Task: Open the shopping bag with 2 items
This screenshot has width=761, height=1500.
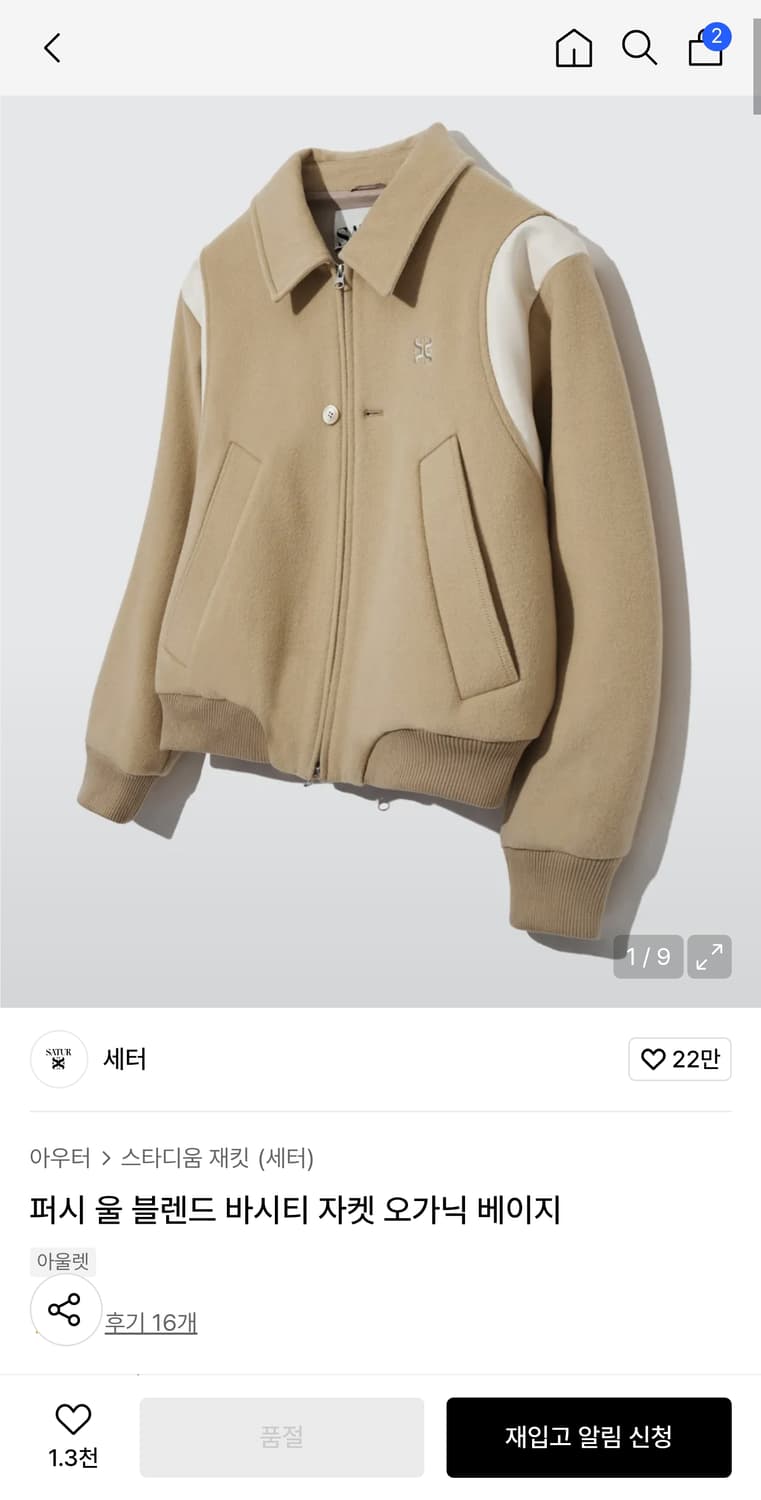Action: point(706,50)
